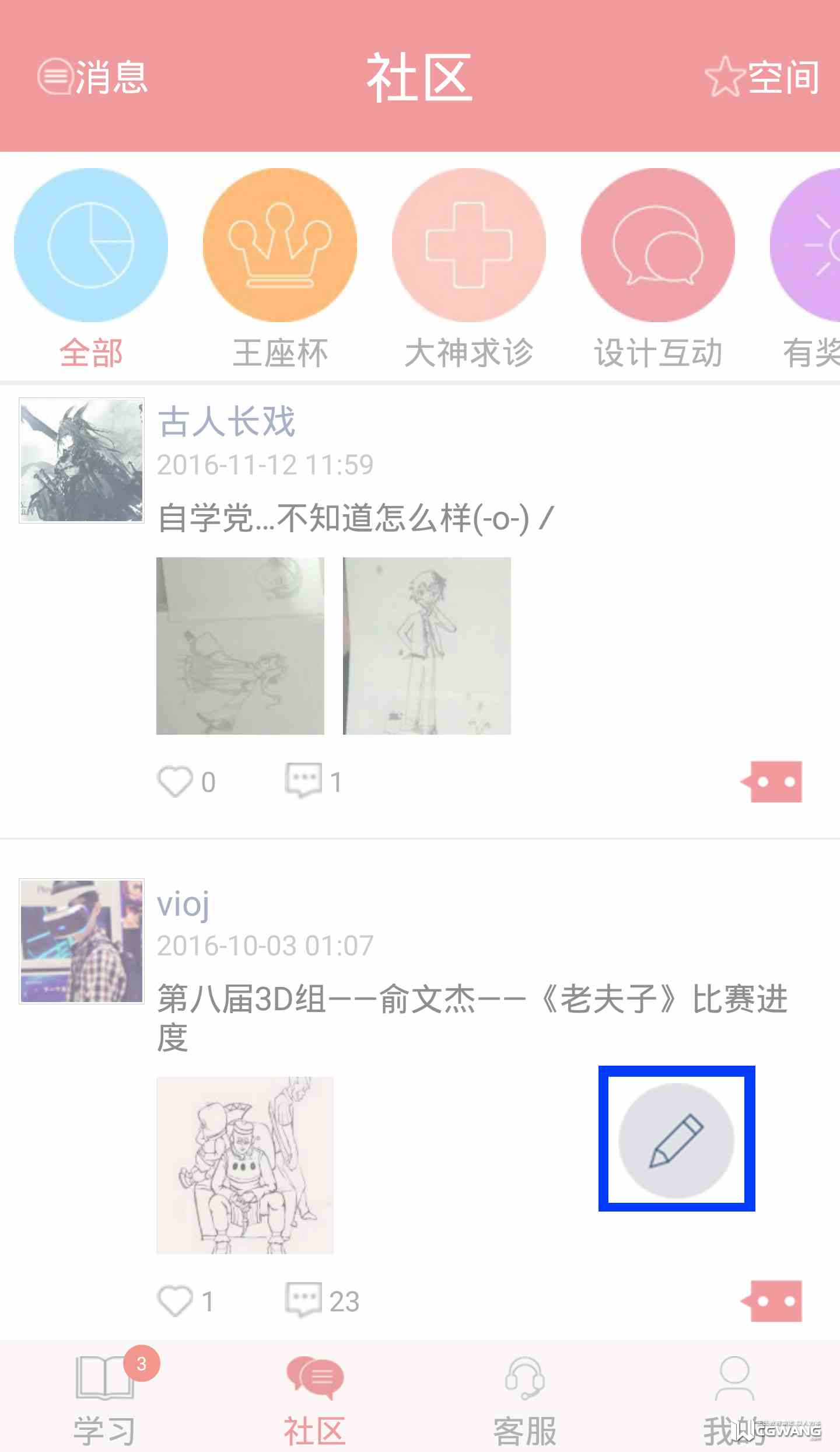View first sketch image in 古人长戏's post

pos(240,645)
